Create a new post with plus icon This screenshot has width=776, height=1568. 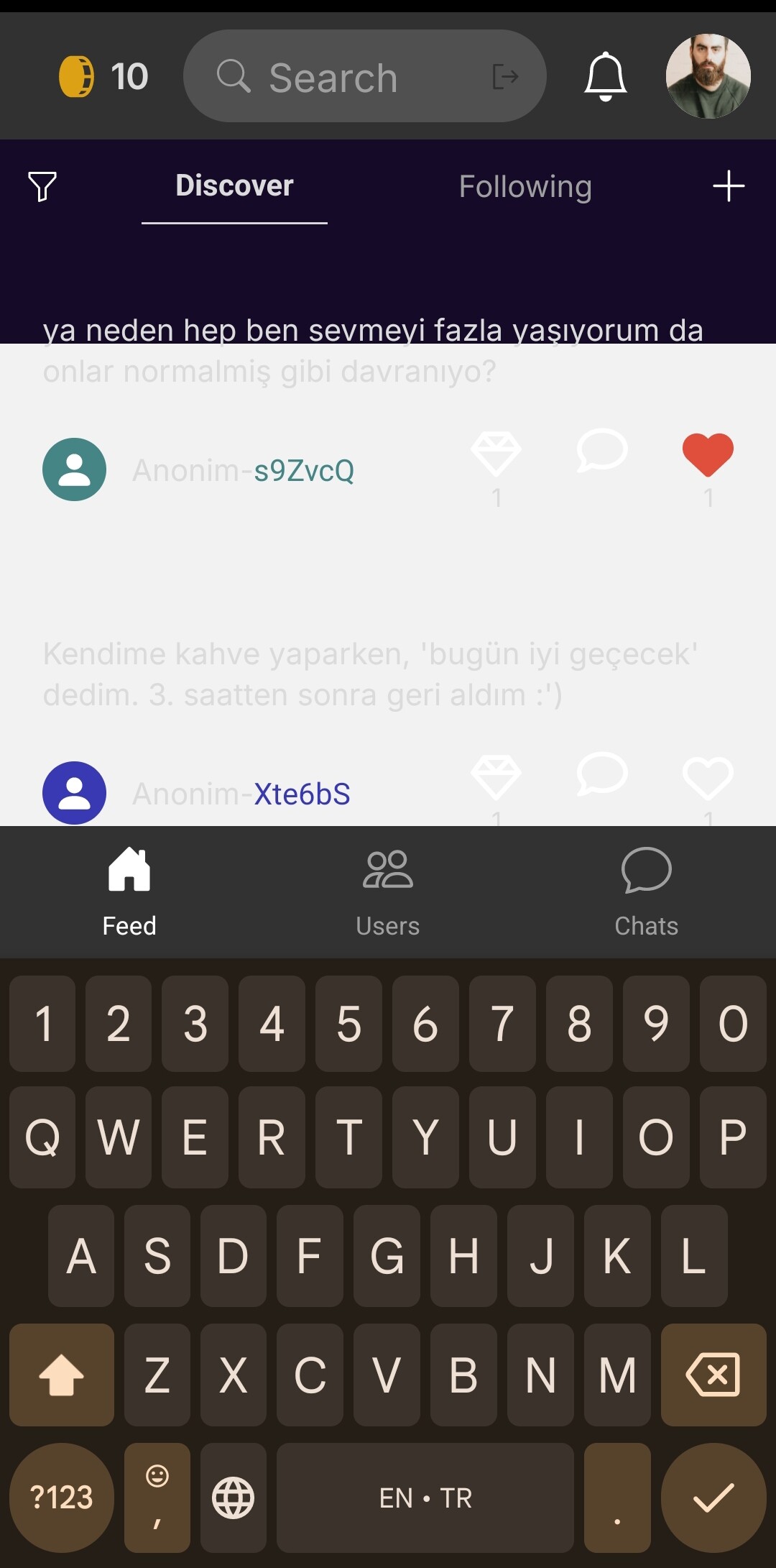click(729, 186)
